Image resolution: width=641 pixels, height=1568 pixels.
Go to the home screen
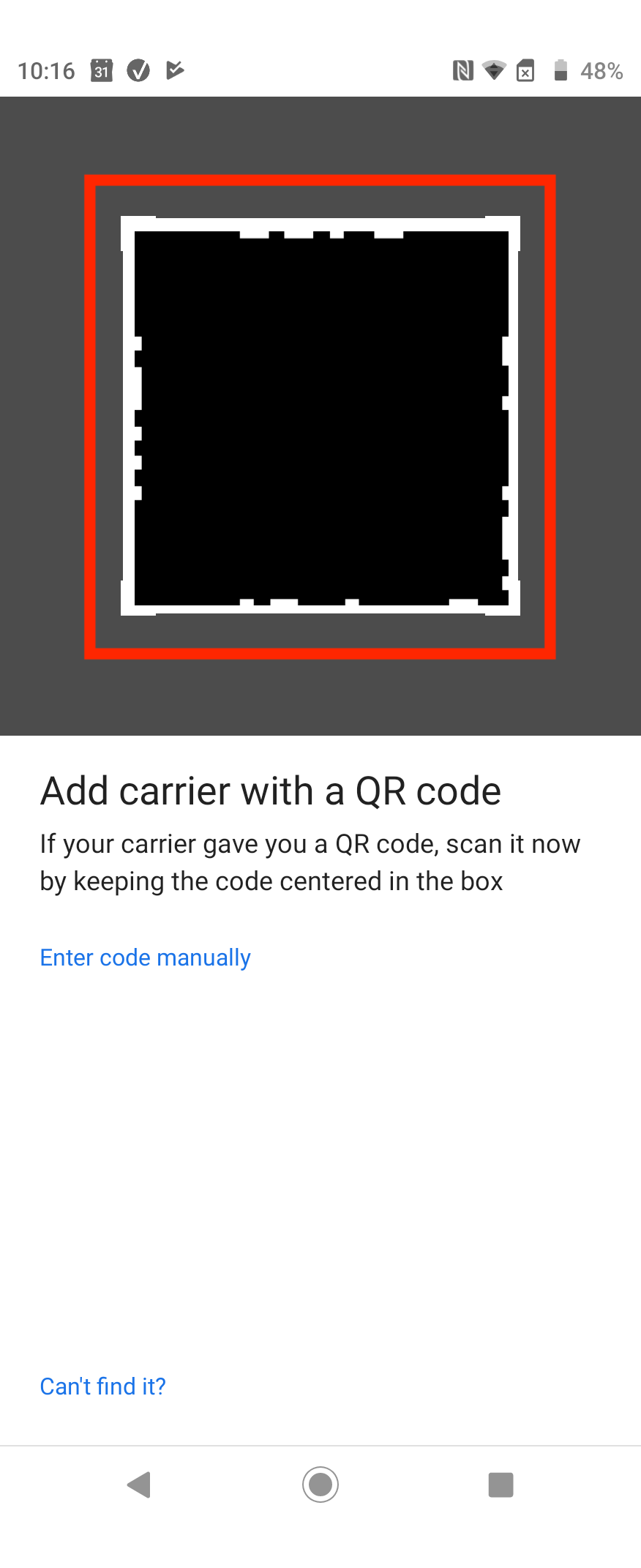320,1485
